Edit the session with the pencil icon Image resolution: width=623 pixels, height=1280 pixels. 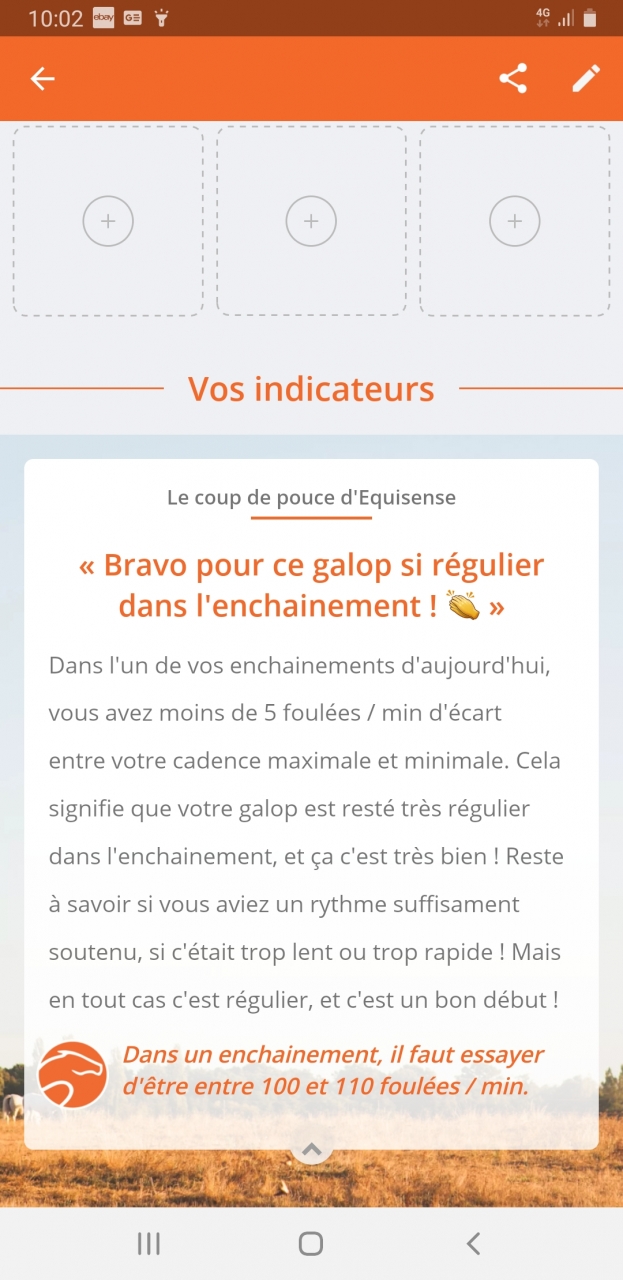click(586, 79)
